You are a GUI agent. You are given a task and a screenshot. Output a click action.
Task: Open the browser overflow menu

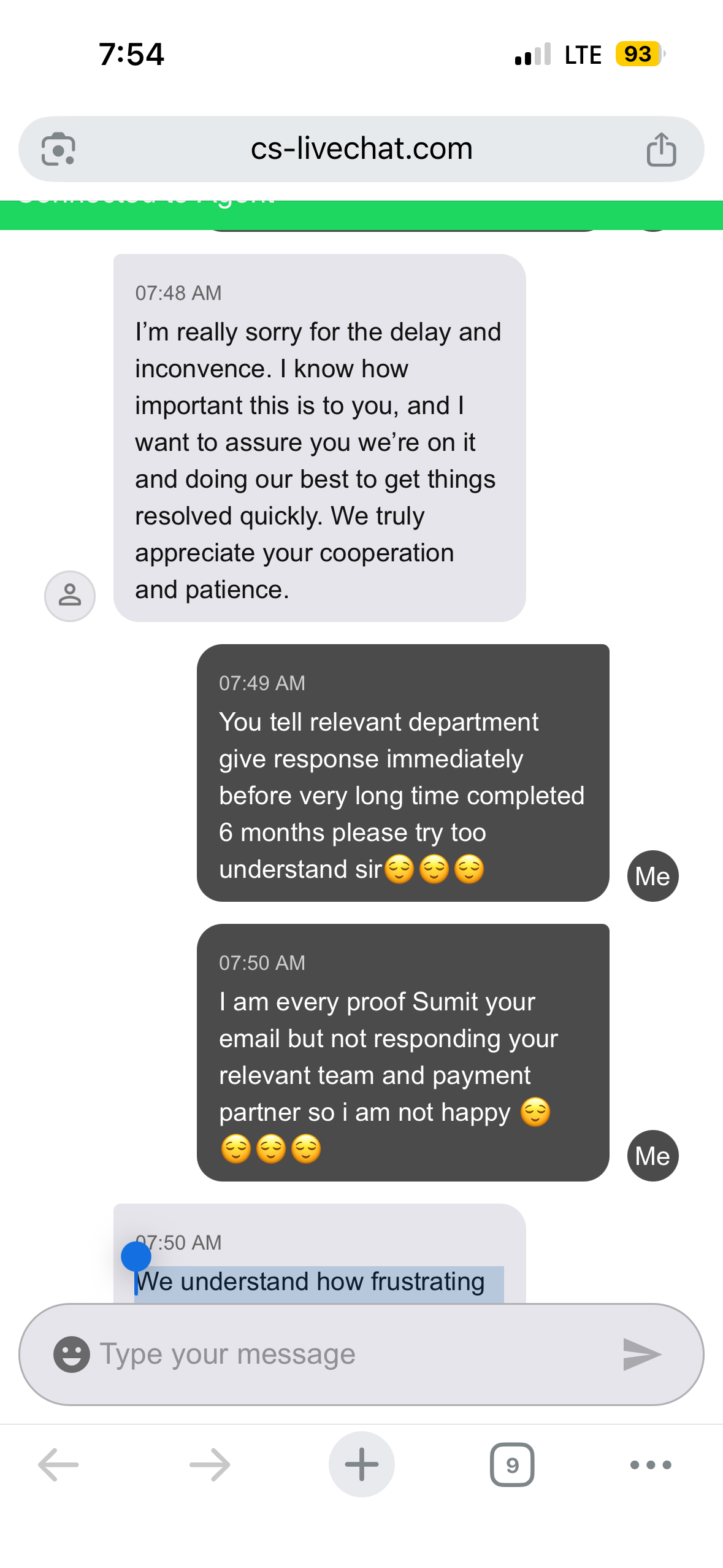click(x=651, y=1465)
